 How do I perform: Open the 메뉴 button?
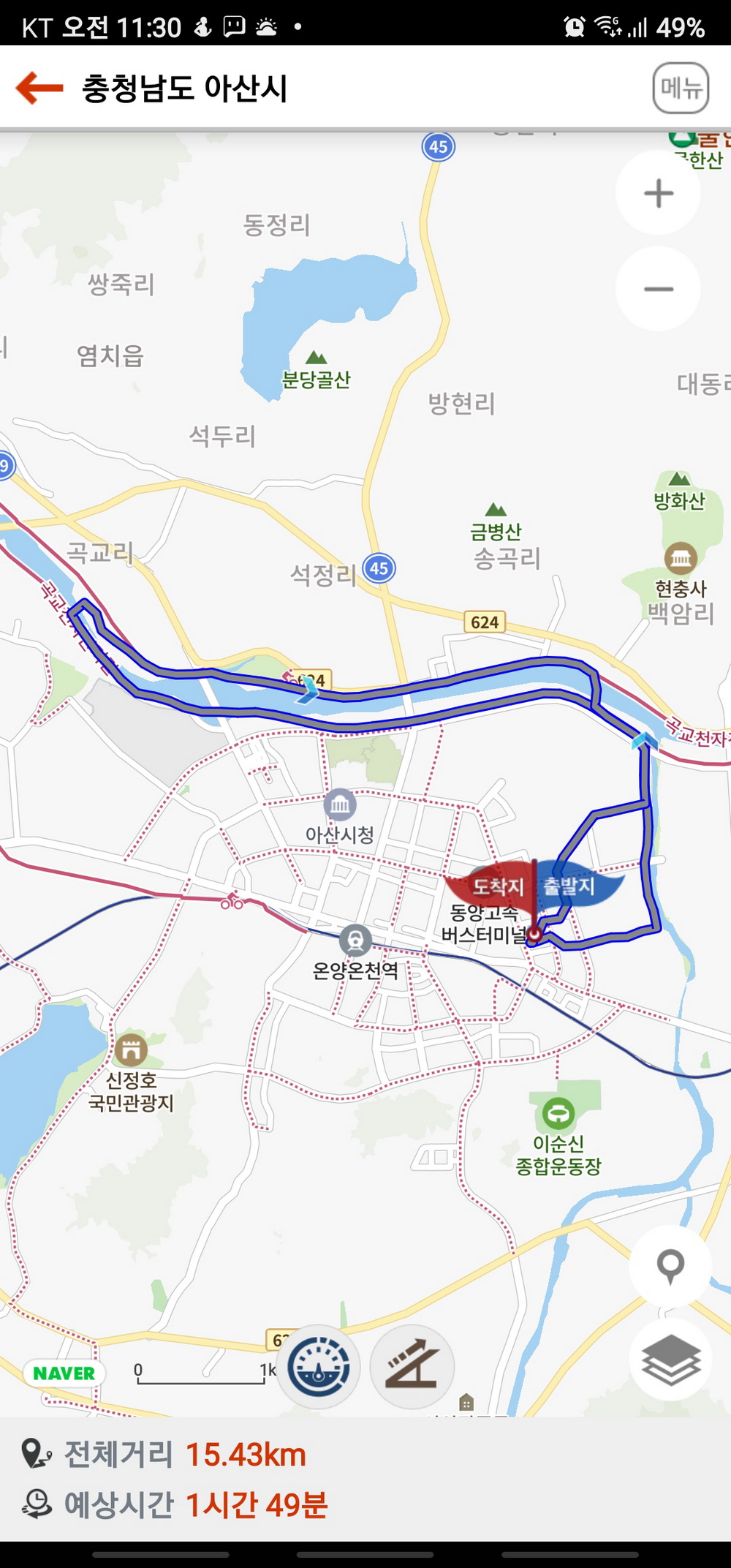point(681,88)
